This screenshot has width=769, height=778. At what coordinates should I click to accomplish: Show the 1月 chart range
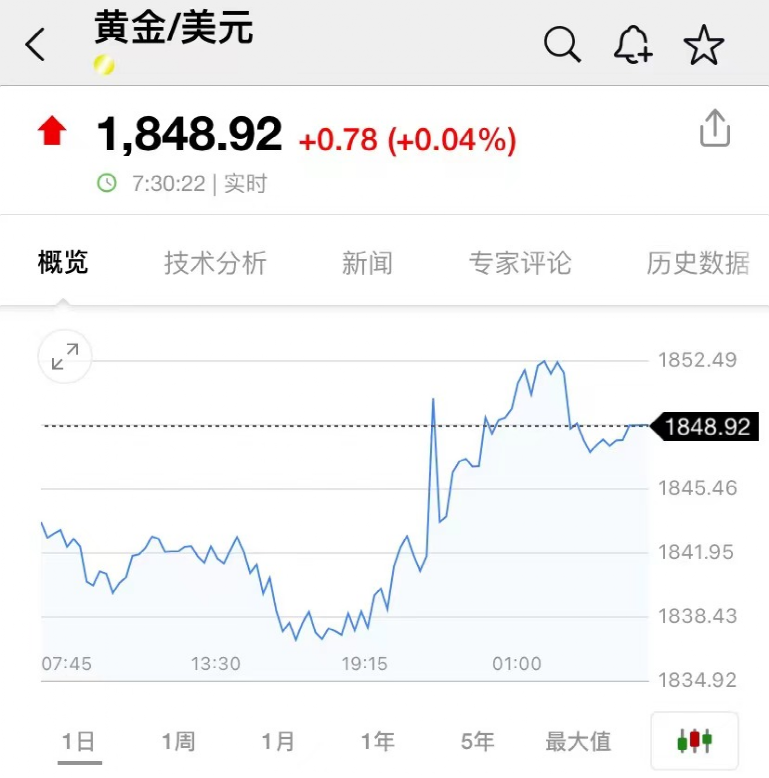pyautogui.click(x=278, y=742)
